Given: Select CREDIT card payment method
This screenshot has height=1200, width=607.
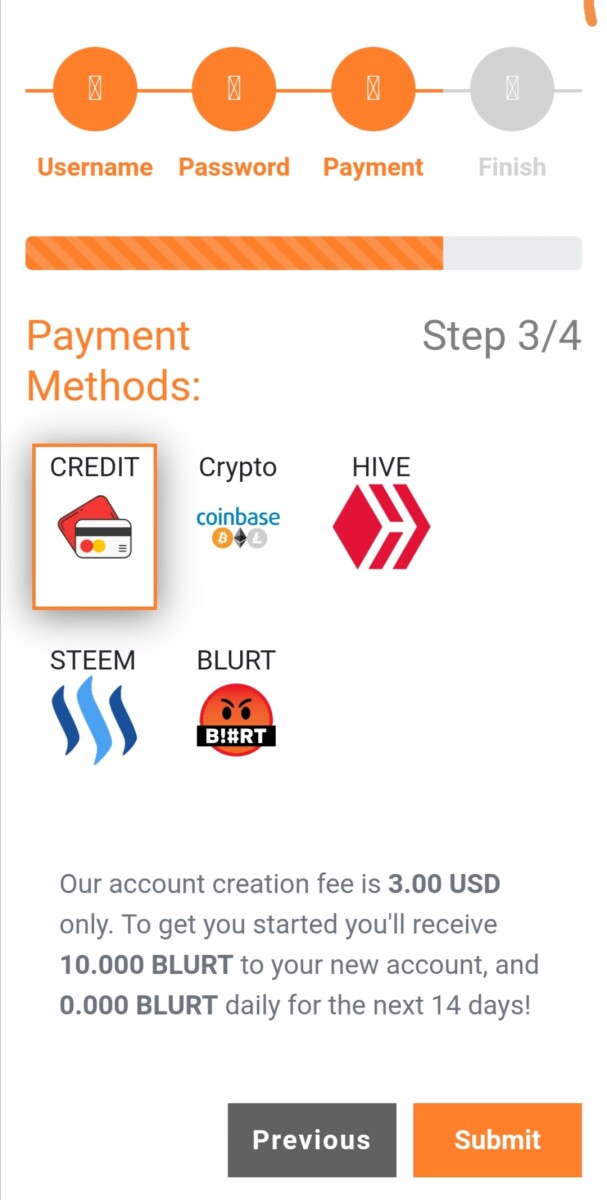Looking at the screenshot, I should 94,526.
